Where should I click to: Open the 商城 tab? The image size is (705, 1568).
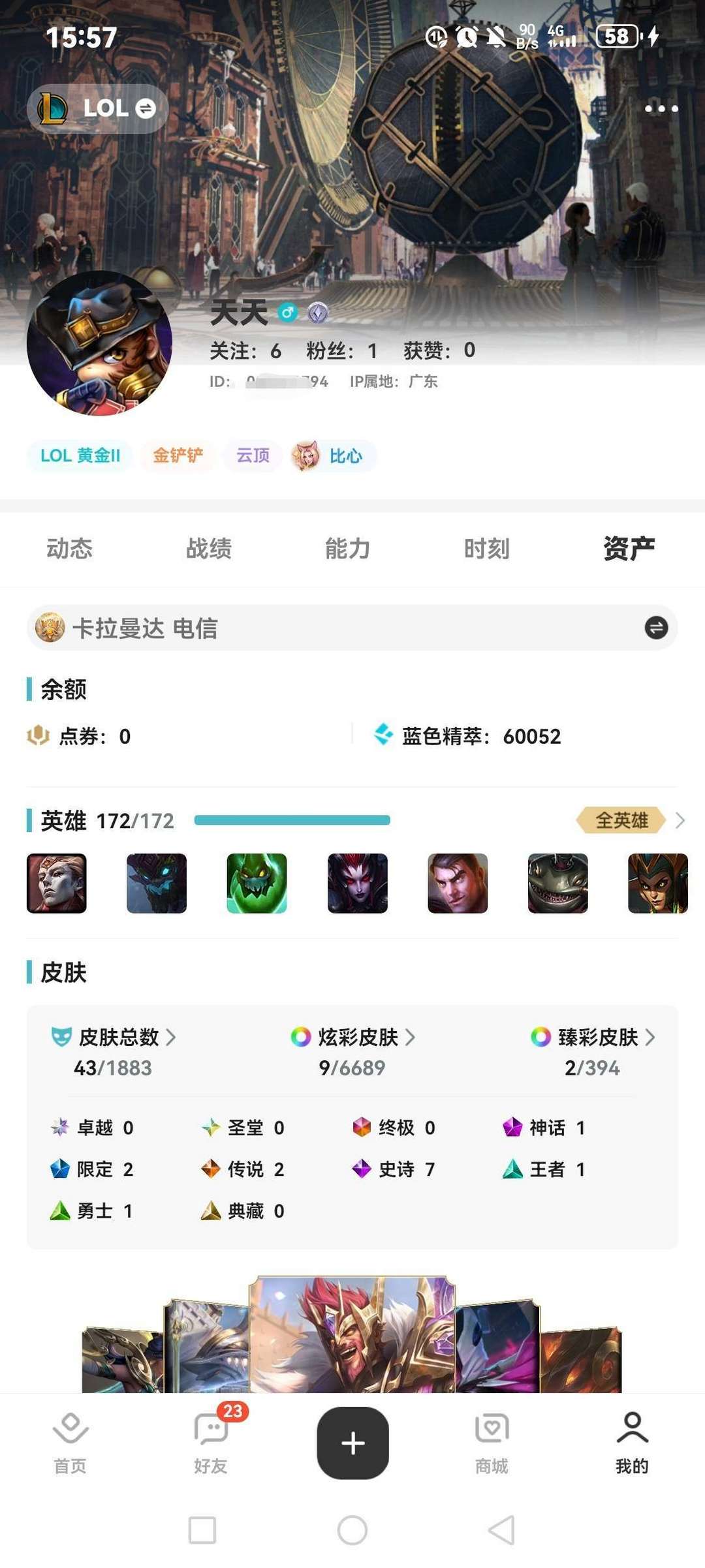(x=492, y=1443)
